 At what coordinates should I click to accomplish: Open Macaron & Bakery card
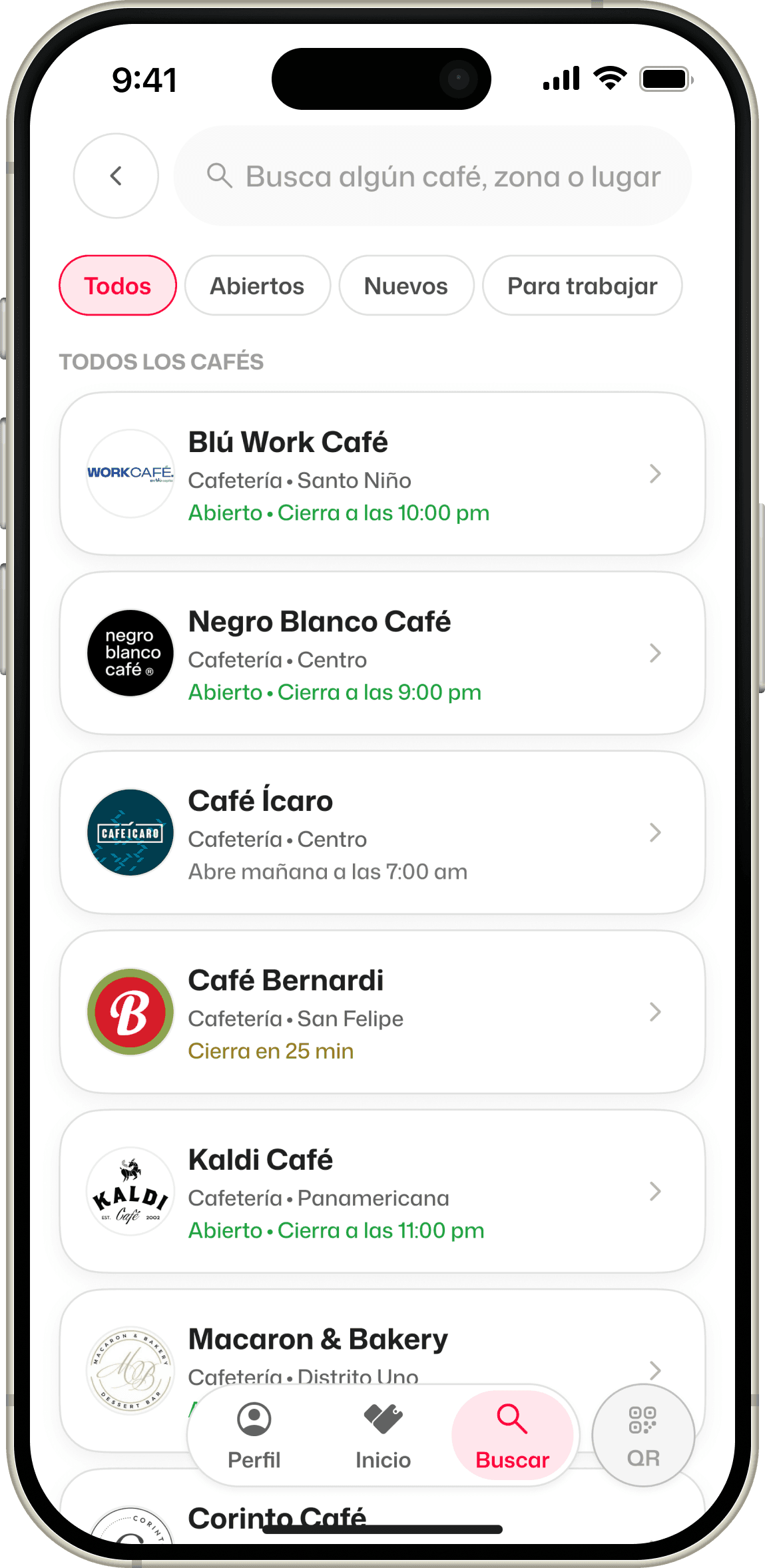click(382, 1338)
